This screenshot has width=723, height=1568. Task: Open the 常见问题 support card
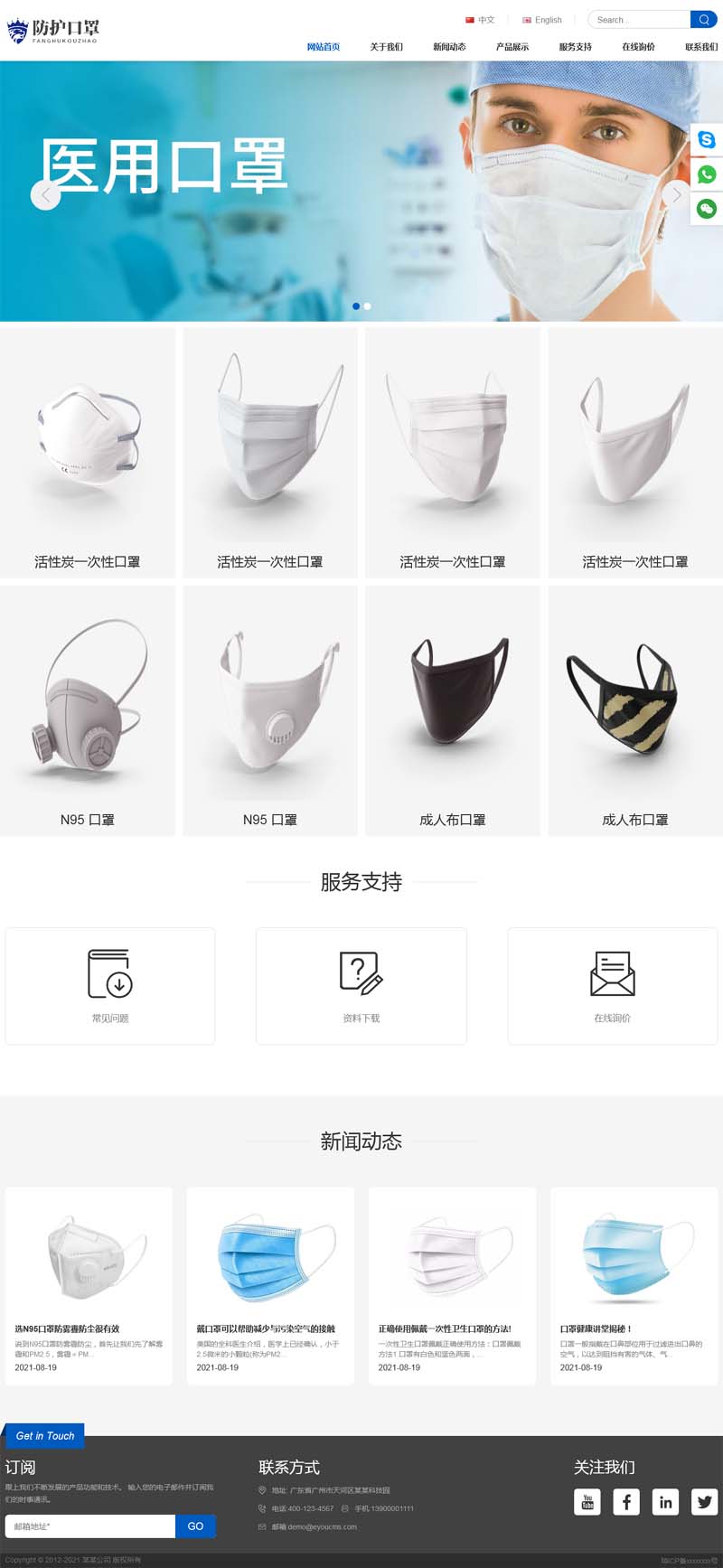(x=110, y=986)
